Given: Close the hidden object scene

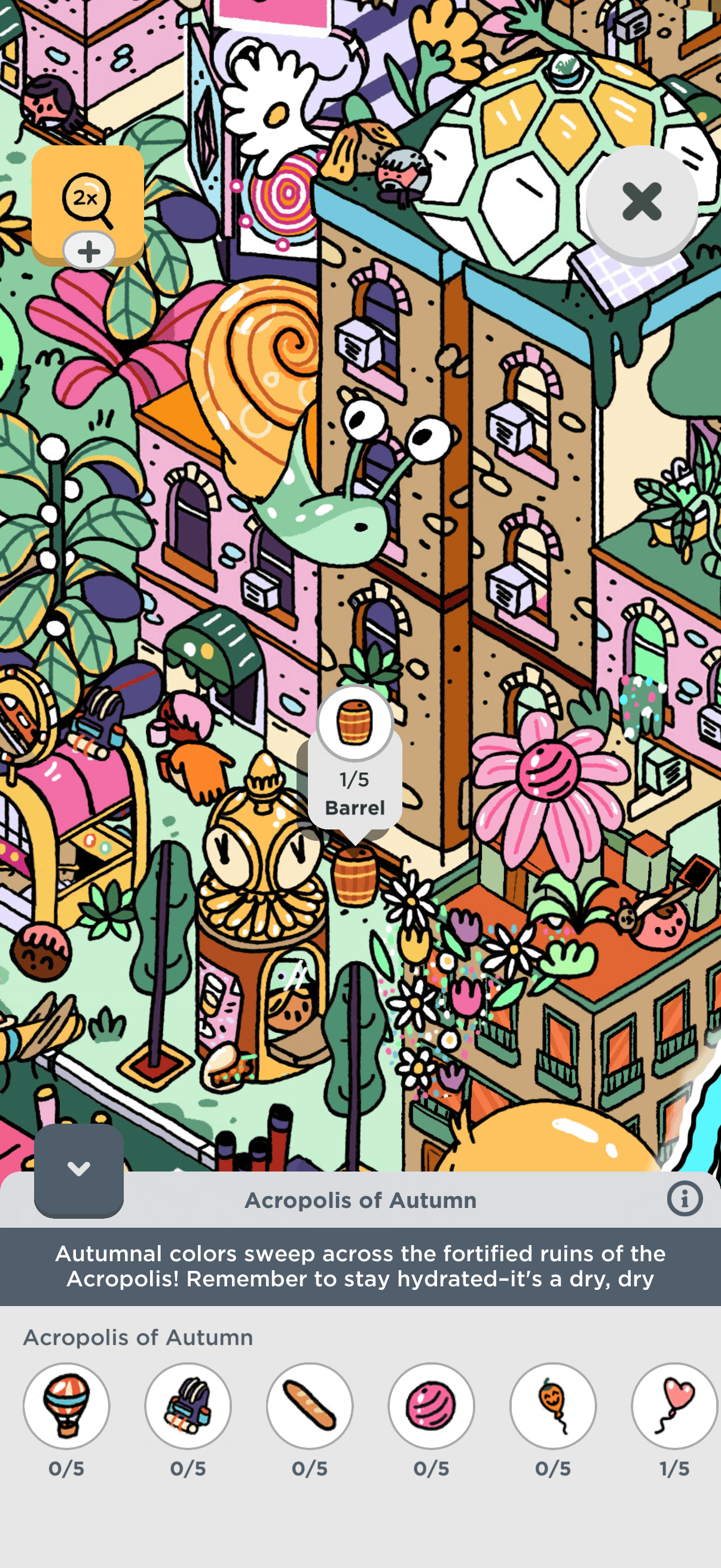Looking at the screenshot, I should pyautogui.click(x=641, y=202).
